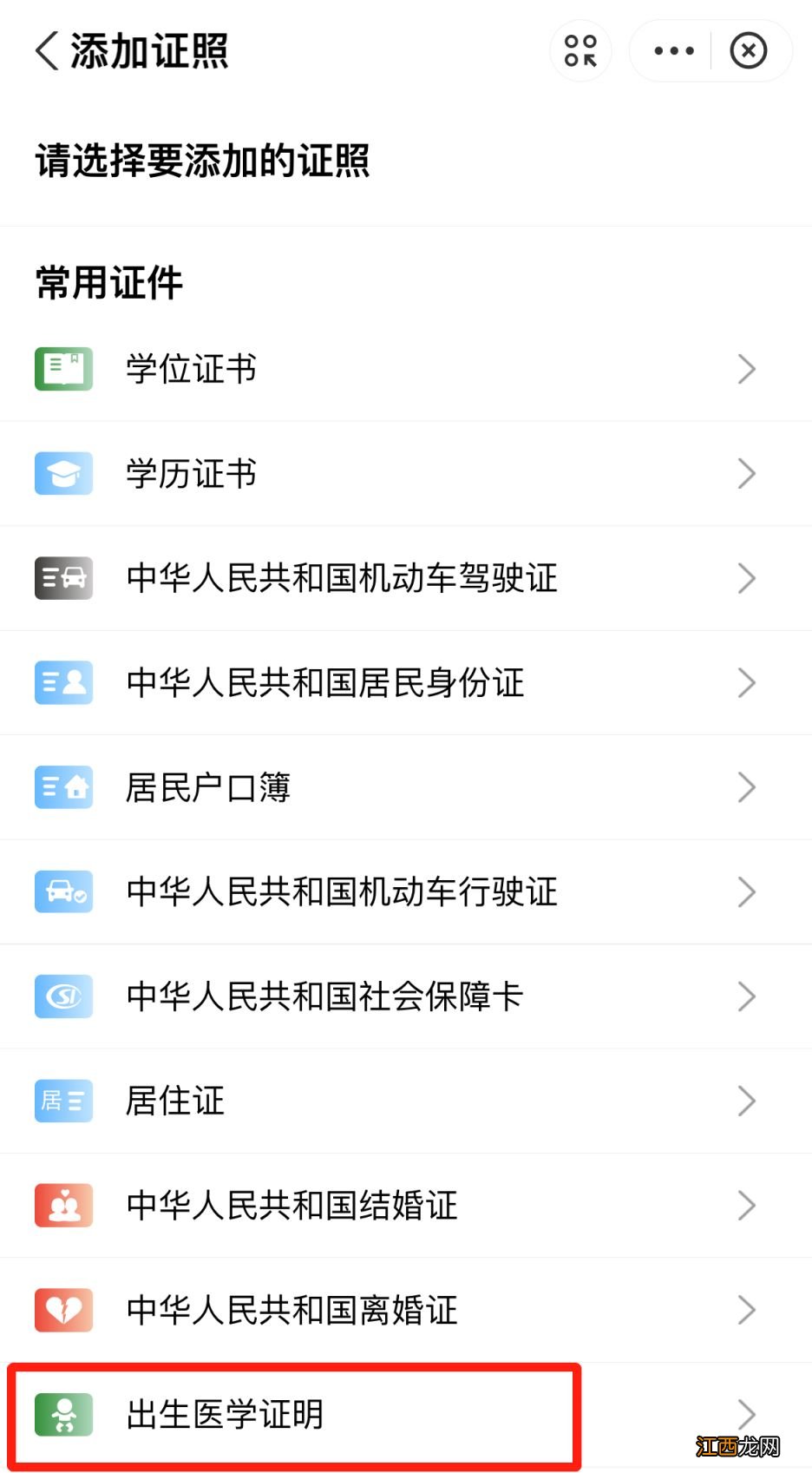812x1473 pixels.
Task: Choose 中华人民共和国机动车行驶证 entry
Action: coord(342,892)
